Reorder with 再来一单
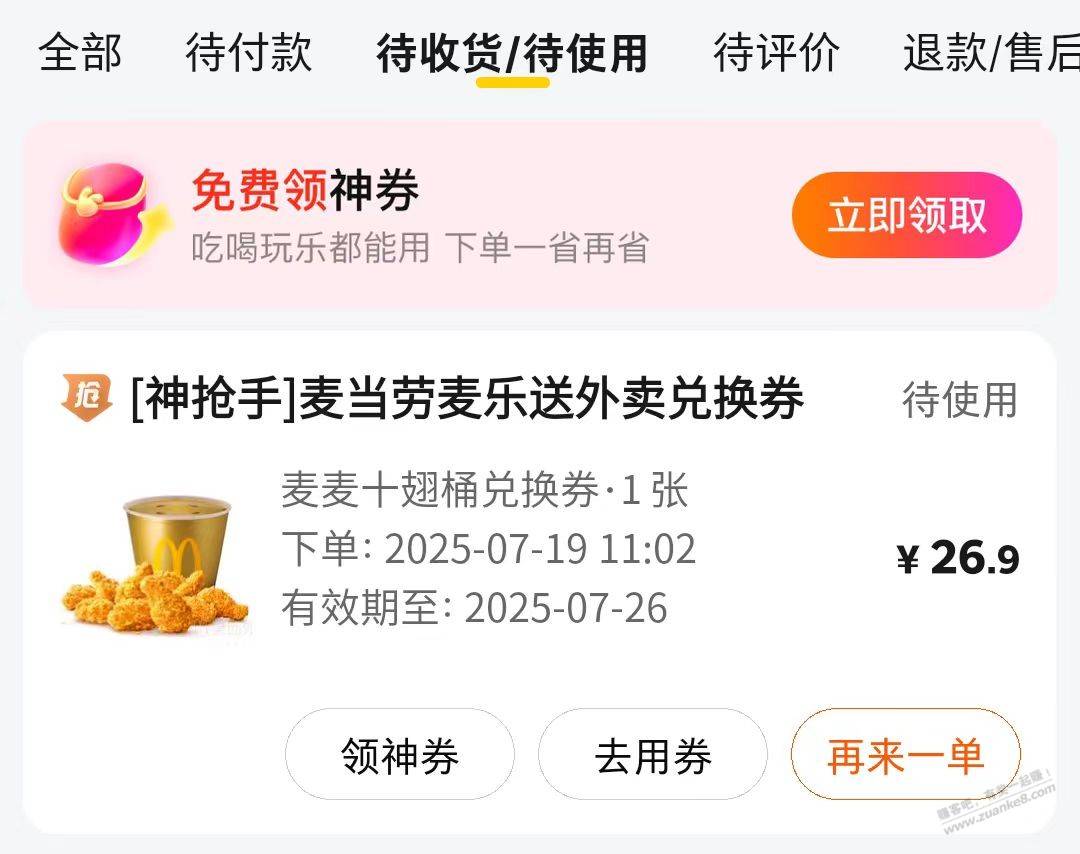Image resolution: width=1080 pixels, height=854 pixels. pos(906,755)
